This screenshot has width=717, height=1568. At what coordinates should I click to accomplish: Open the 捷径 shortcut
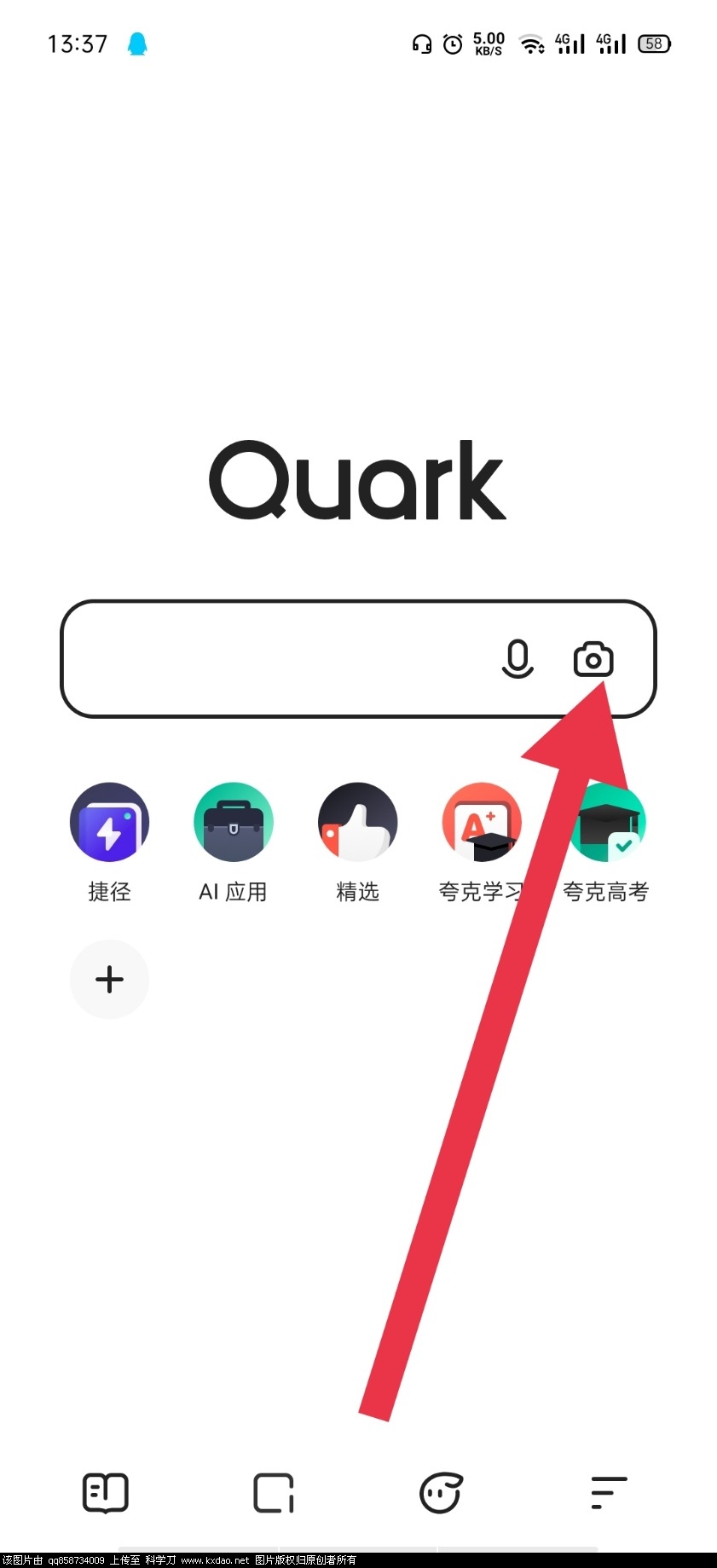[109, 823]
